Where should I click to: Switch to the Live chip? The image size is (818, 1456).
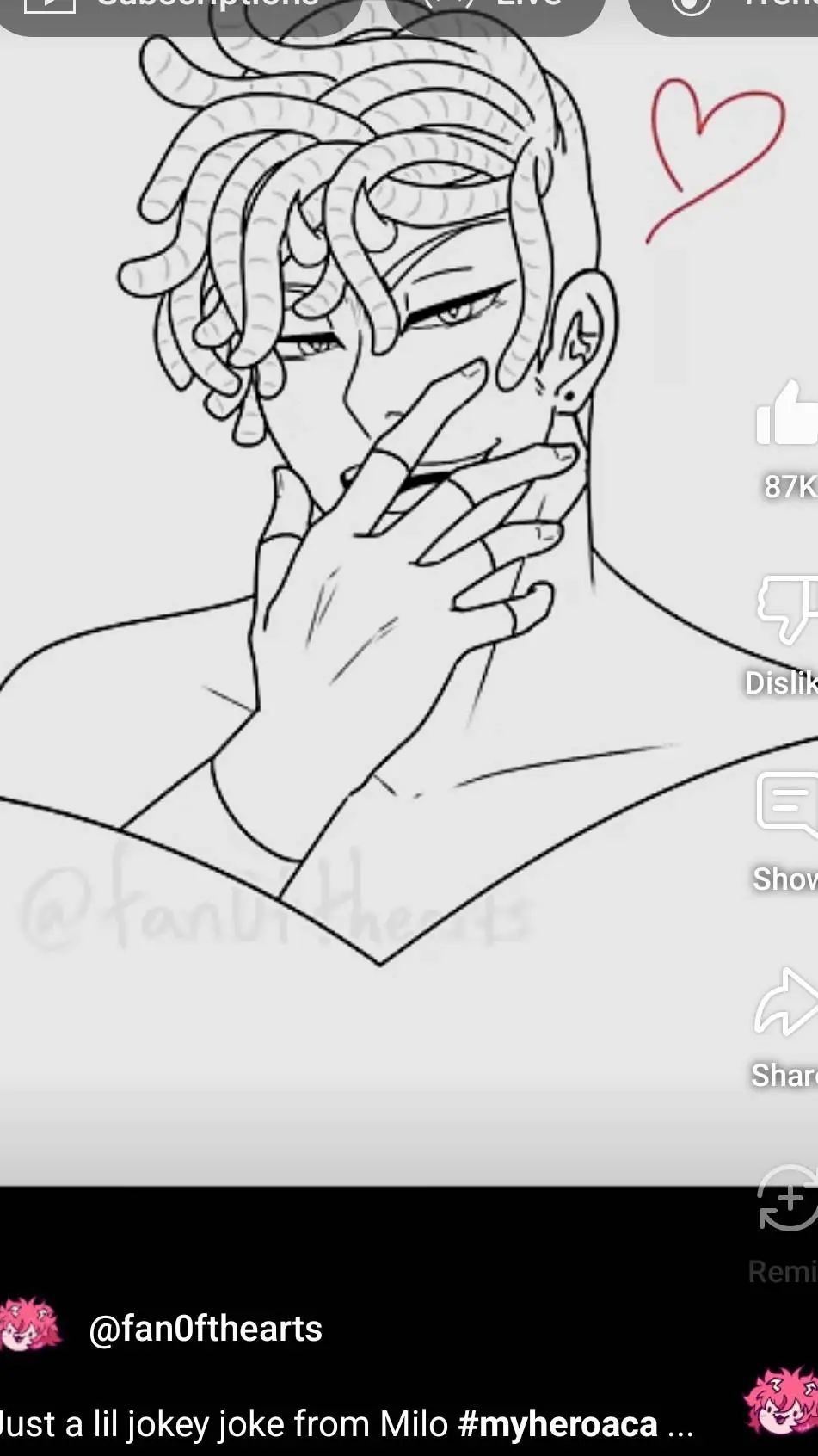coord(495,10)
